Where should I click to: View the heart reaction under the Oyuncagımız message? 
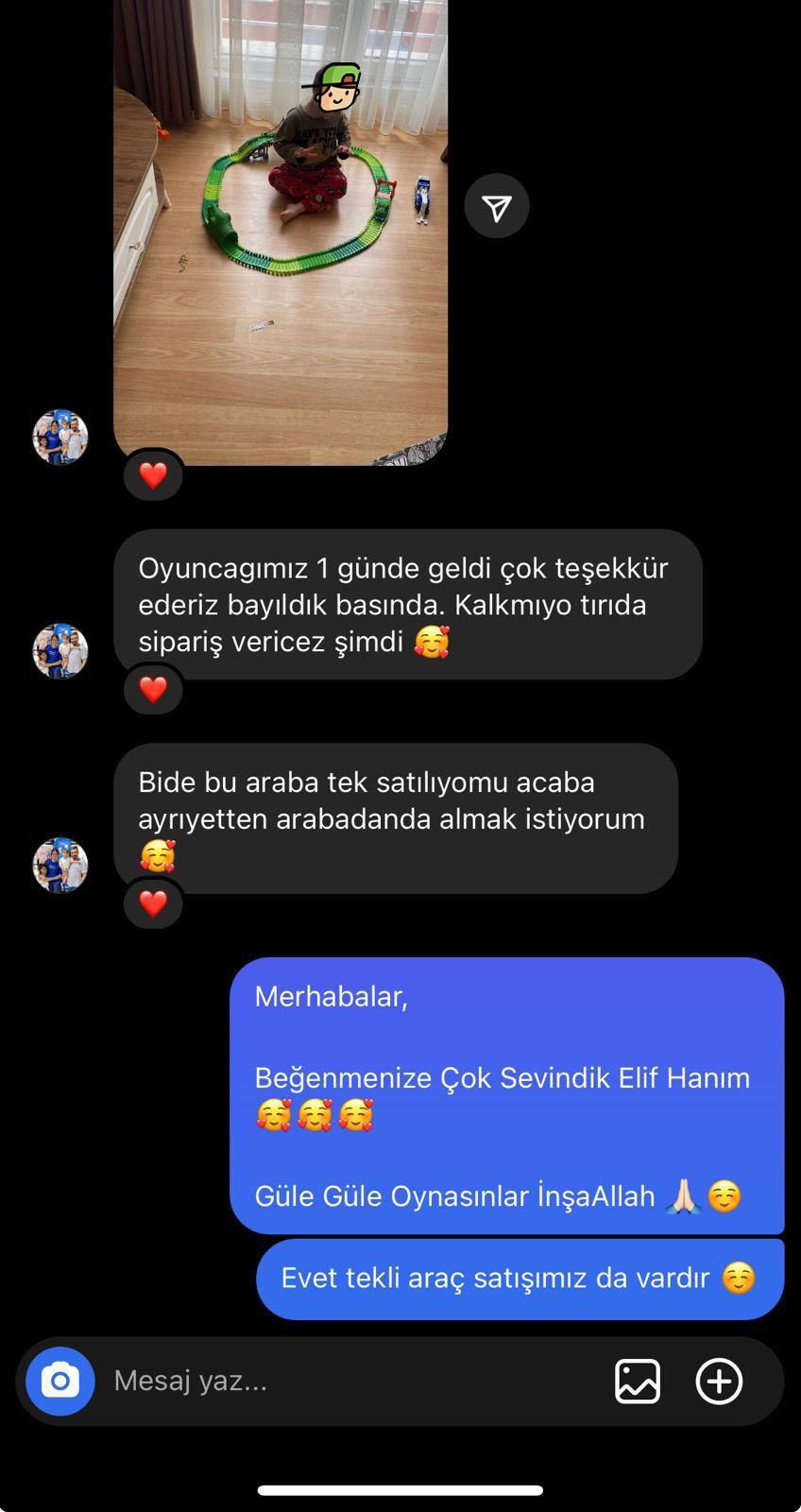point(153,690)
